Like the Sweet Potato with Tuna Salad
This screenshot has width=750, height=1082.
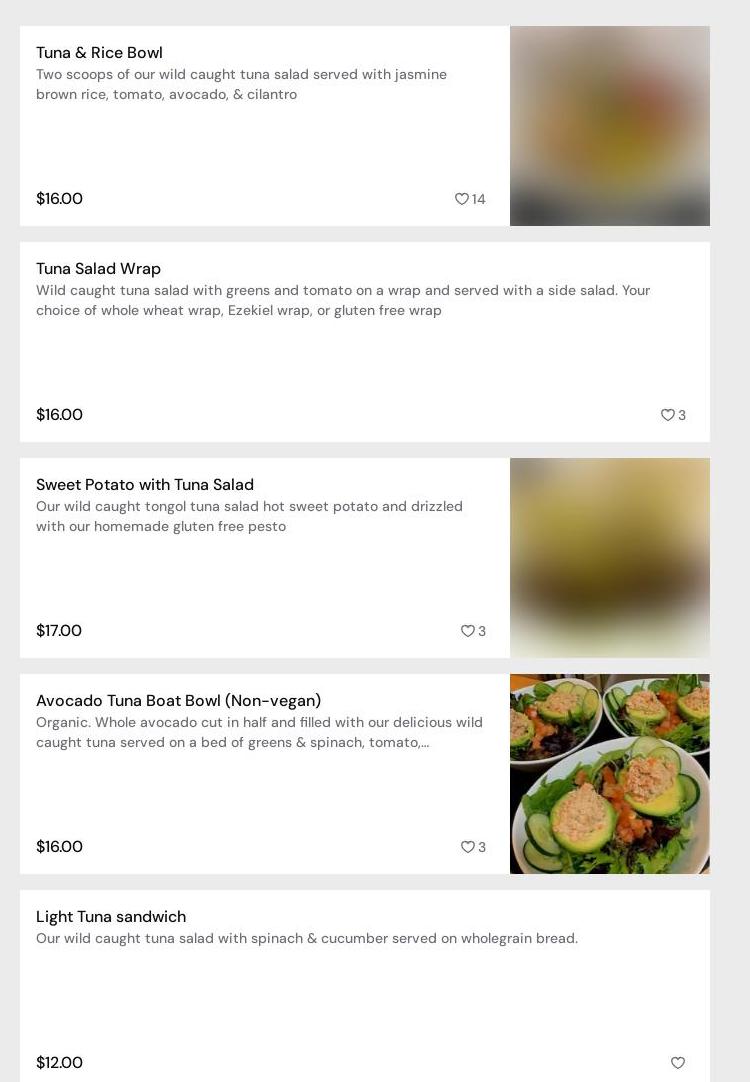[x=468, y=631]
